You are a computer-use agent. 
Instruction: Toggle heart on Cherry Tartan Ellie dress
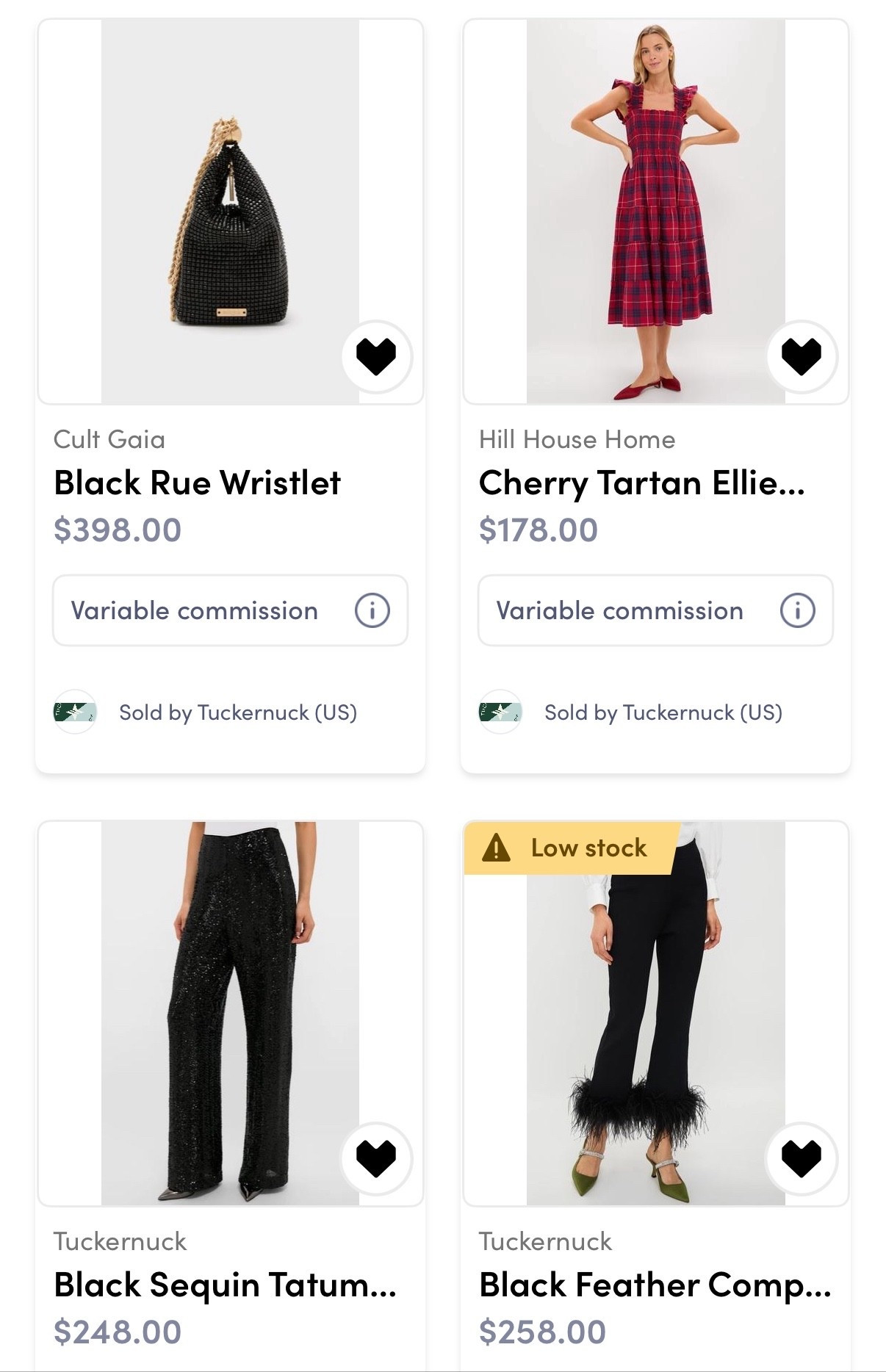pyautogui.click(x=801, y=356)
